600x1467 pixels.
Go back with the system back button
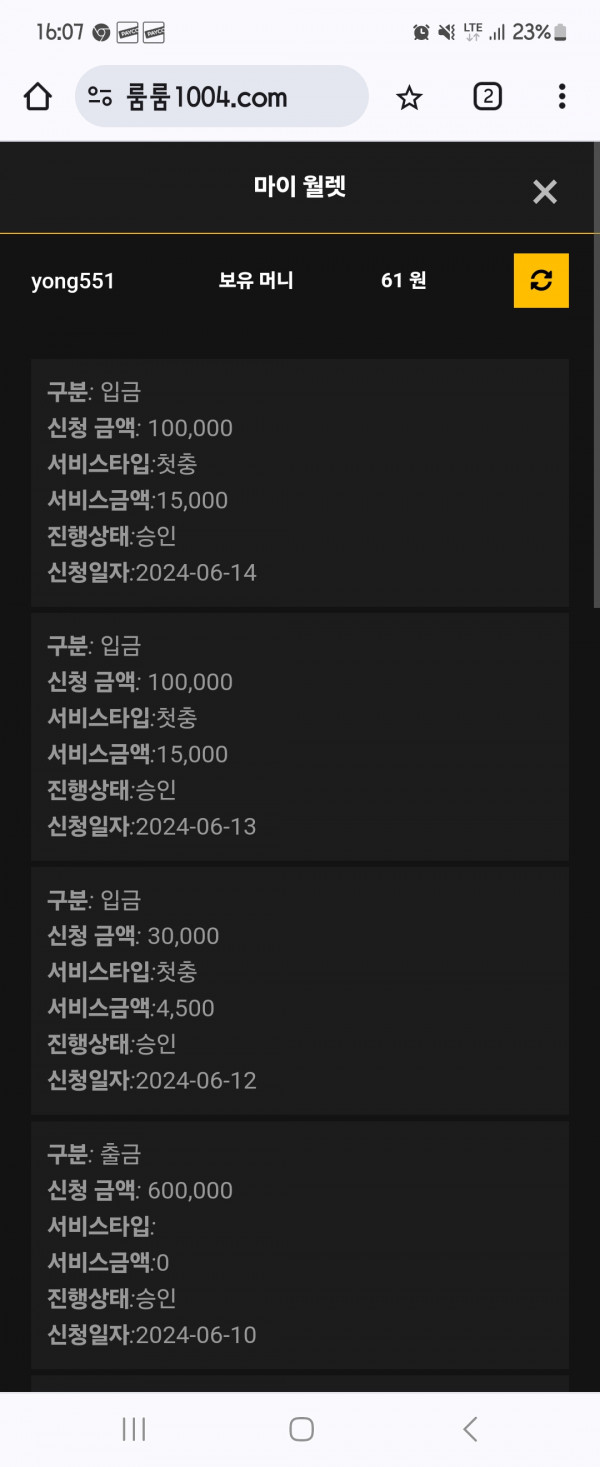469,1429
